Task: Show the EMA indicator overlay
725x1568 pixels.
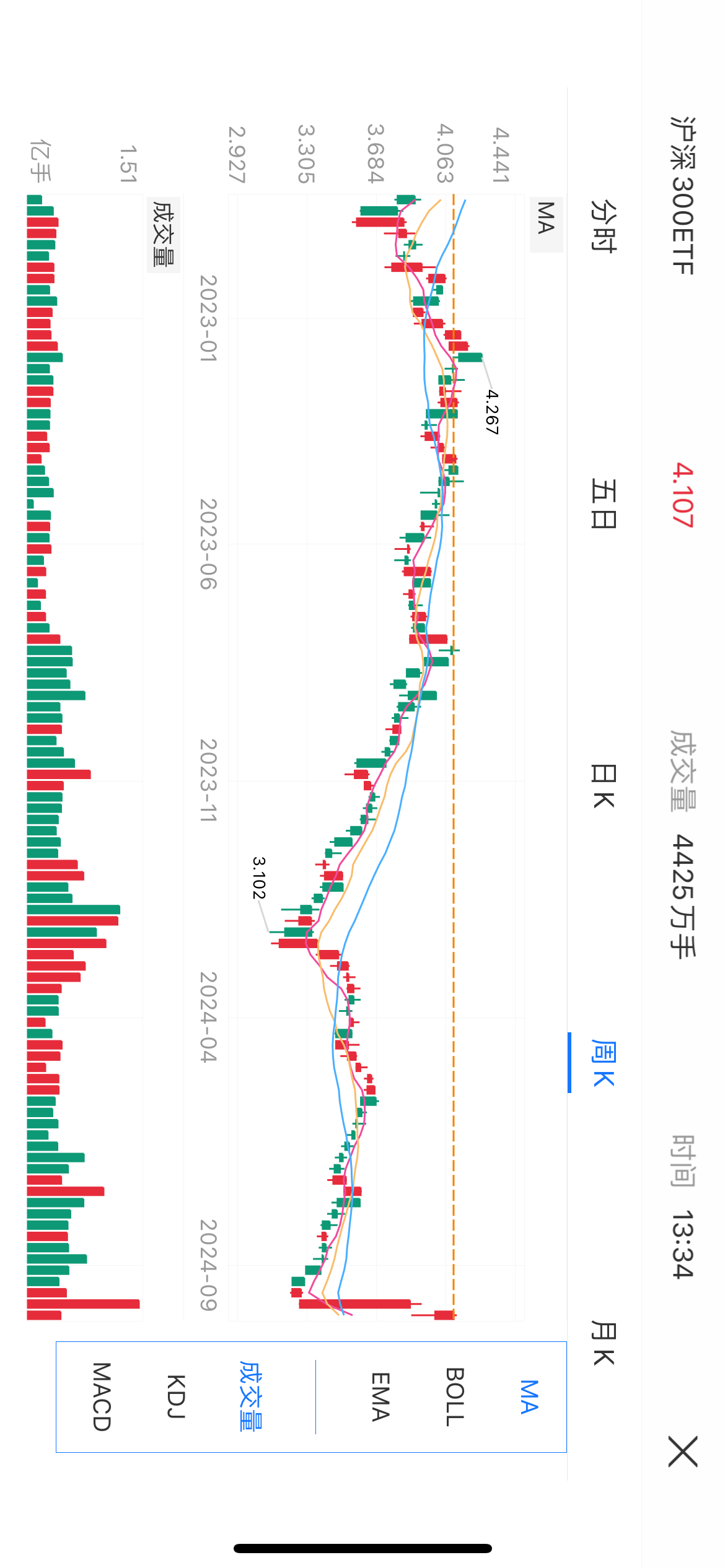Action: click(380, 1397)
